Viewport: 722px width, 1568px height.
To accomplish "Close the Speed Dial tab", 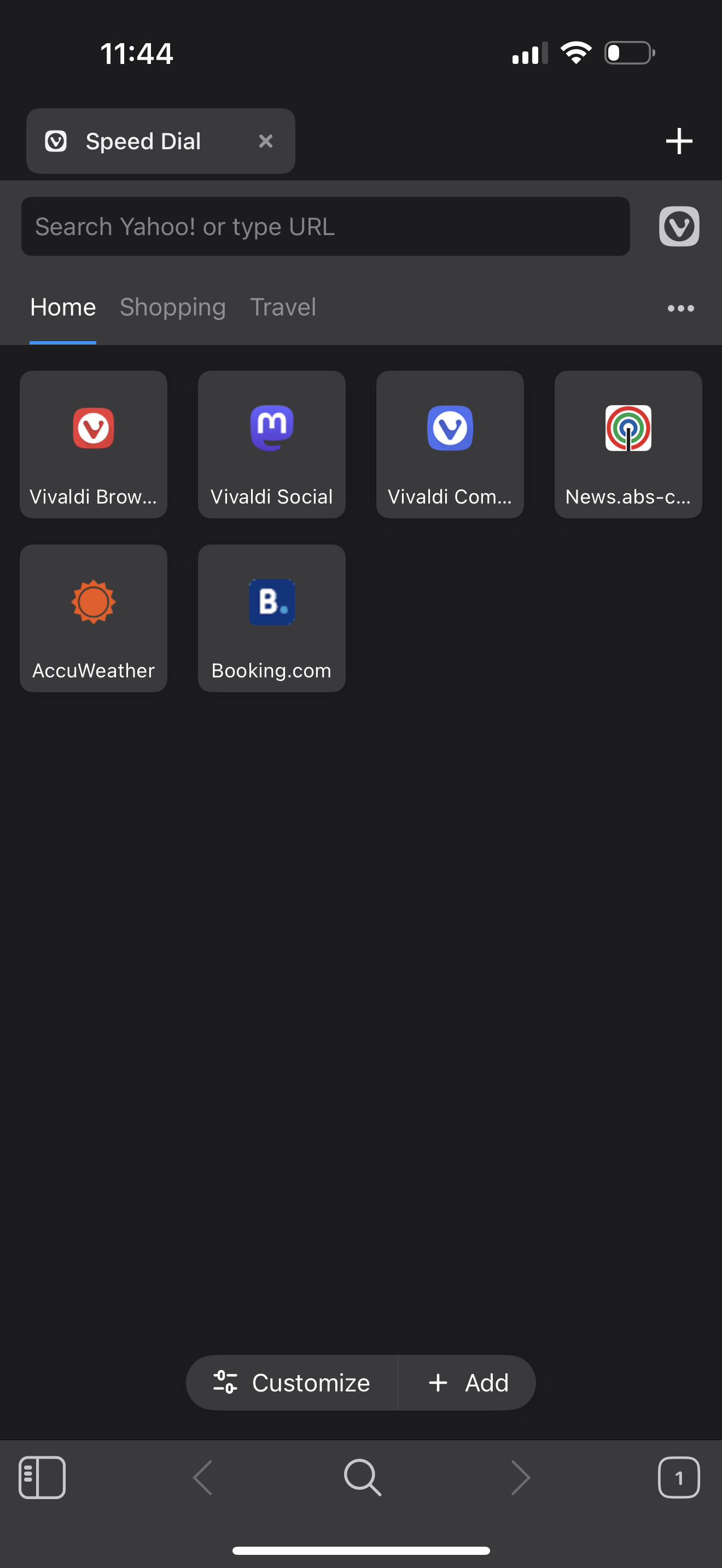I will (265, 141).
